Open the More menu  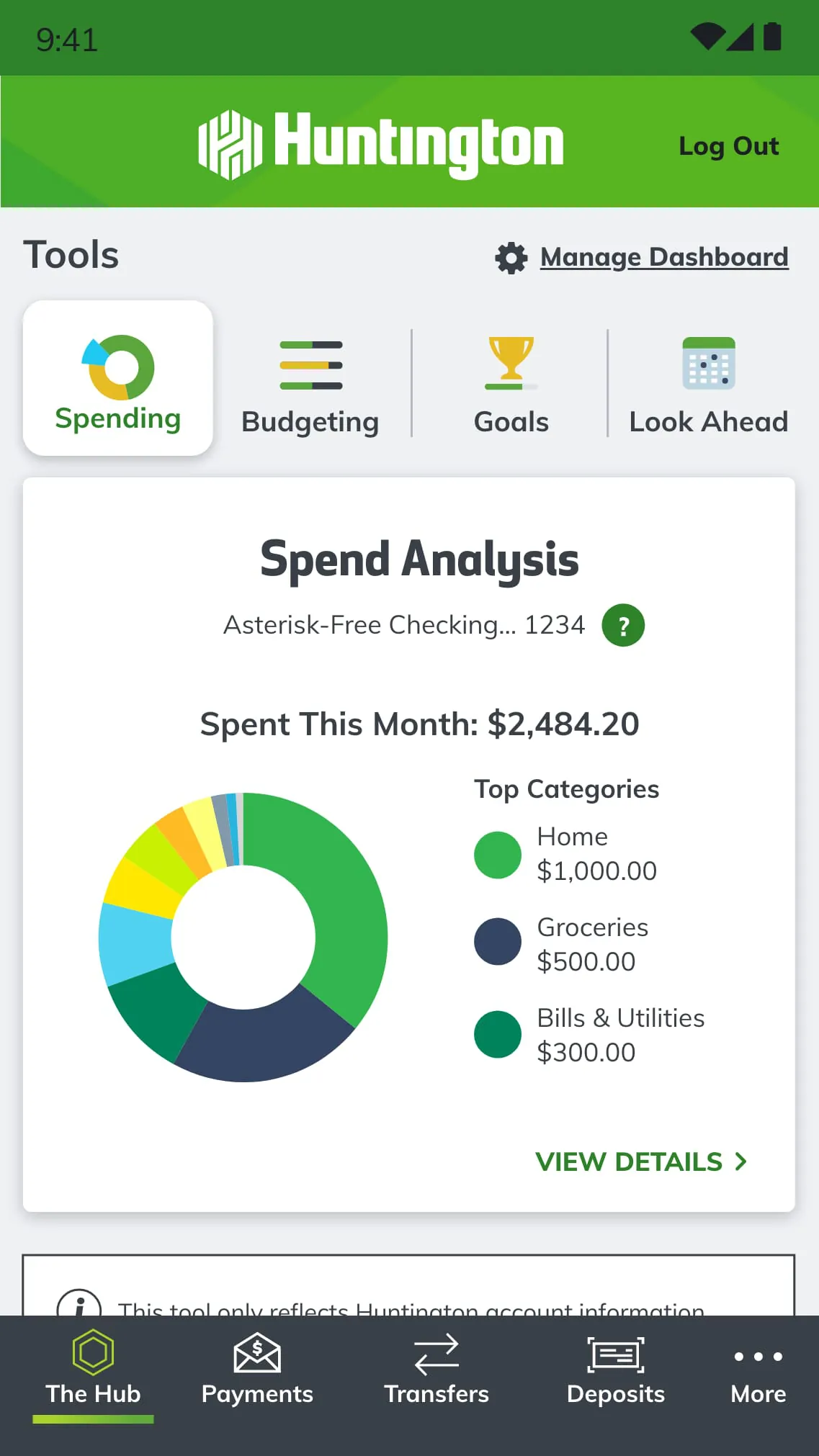tap(758, 1370)
